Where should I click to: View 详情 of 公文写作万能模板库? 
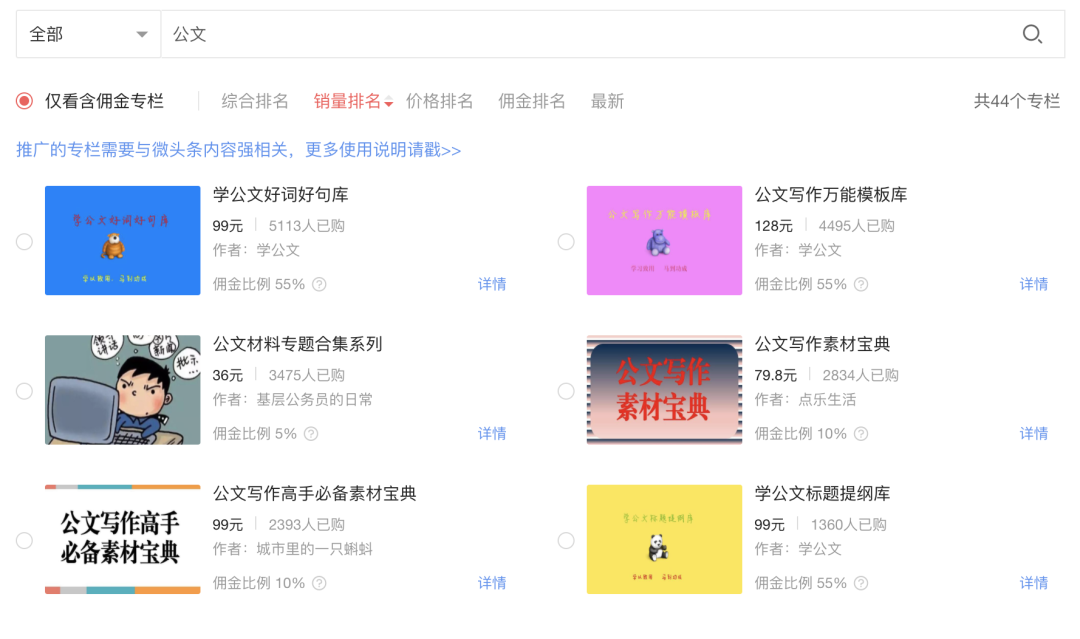tap(1034, 284)
